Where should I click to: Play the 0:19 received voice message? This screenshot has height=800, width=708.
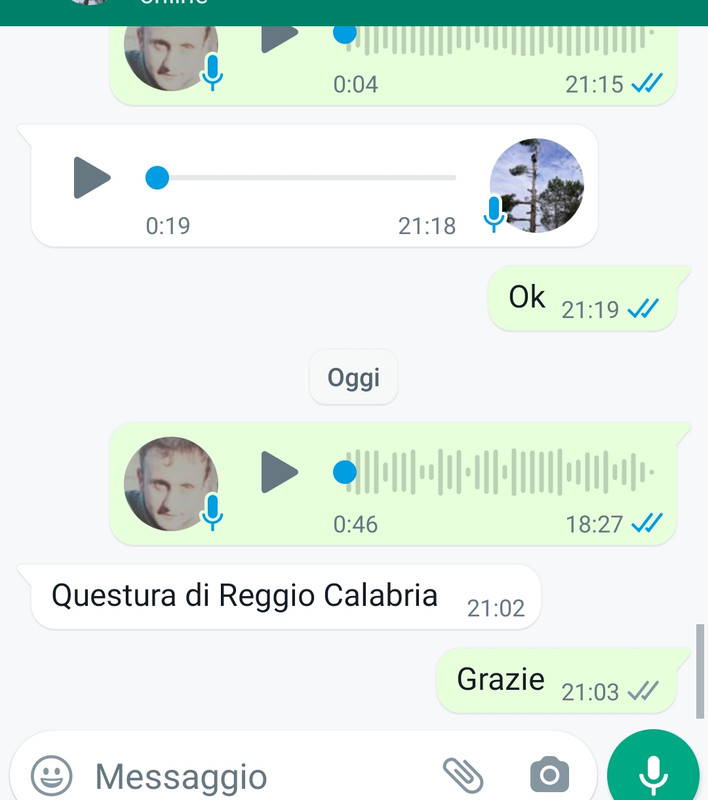[92, 178]
